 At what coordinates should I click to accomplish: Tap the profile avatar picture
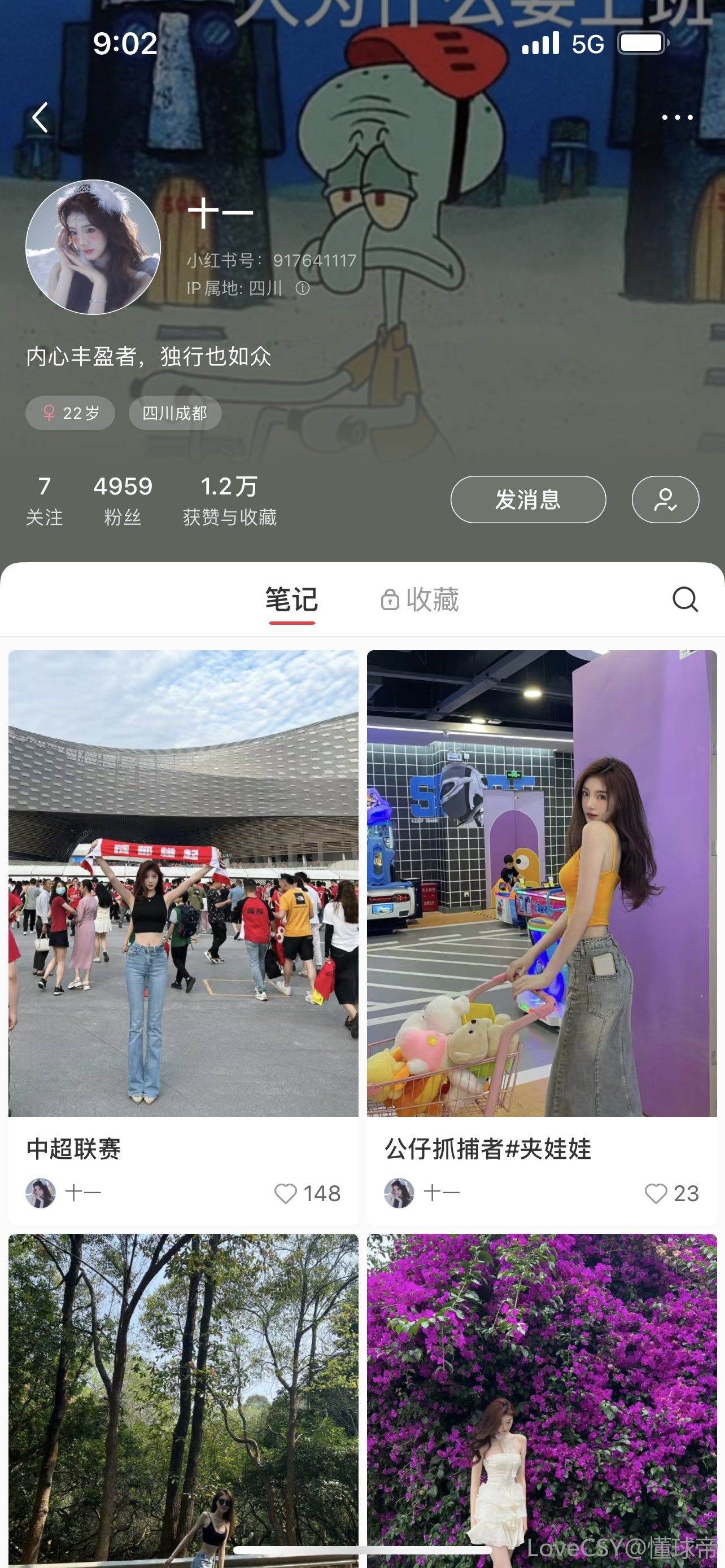(93, 247)
